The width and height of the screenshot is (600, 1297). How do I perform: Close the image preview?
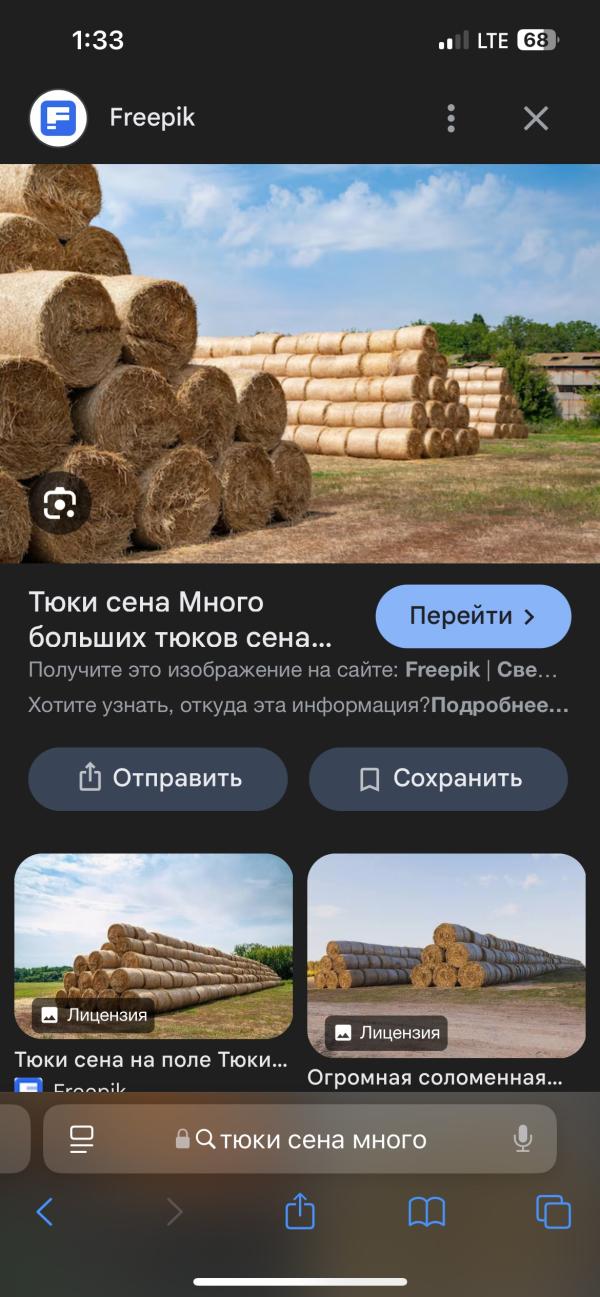click(x=536, y=118)
